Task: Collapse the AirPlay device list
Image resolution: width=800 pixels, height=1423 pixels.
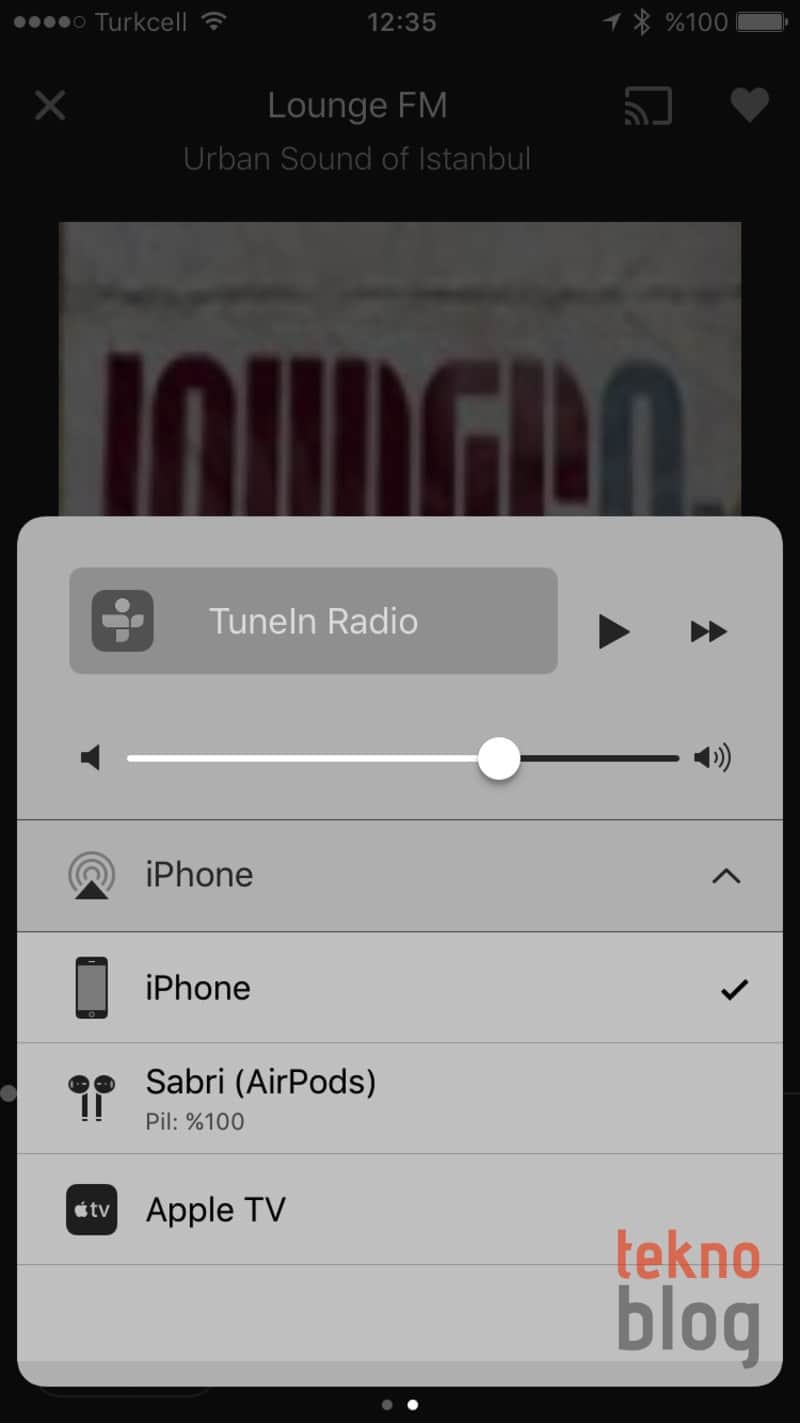Action: 725,876
